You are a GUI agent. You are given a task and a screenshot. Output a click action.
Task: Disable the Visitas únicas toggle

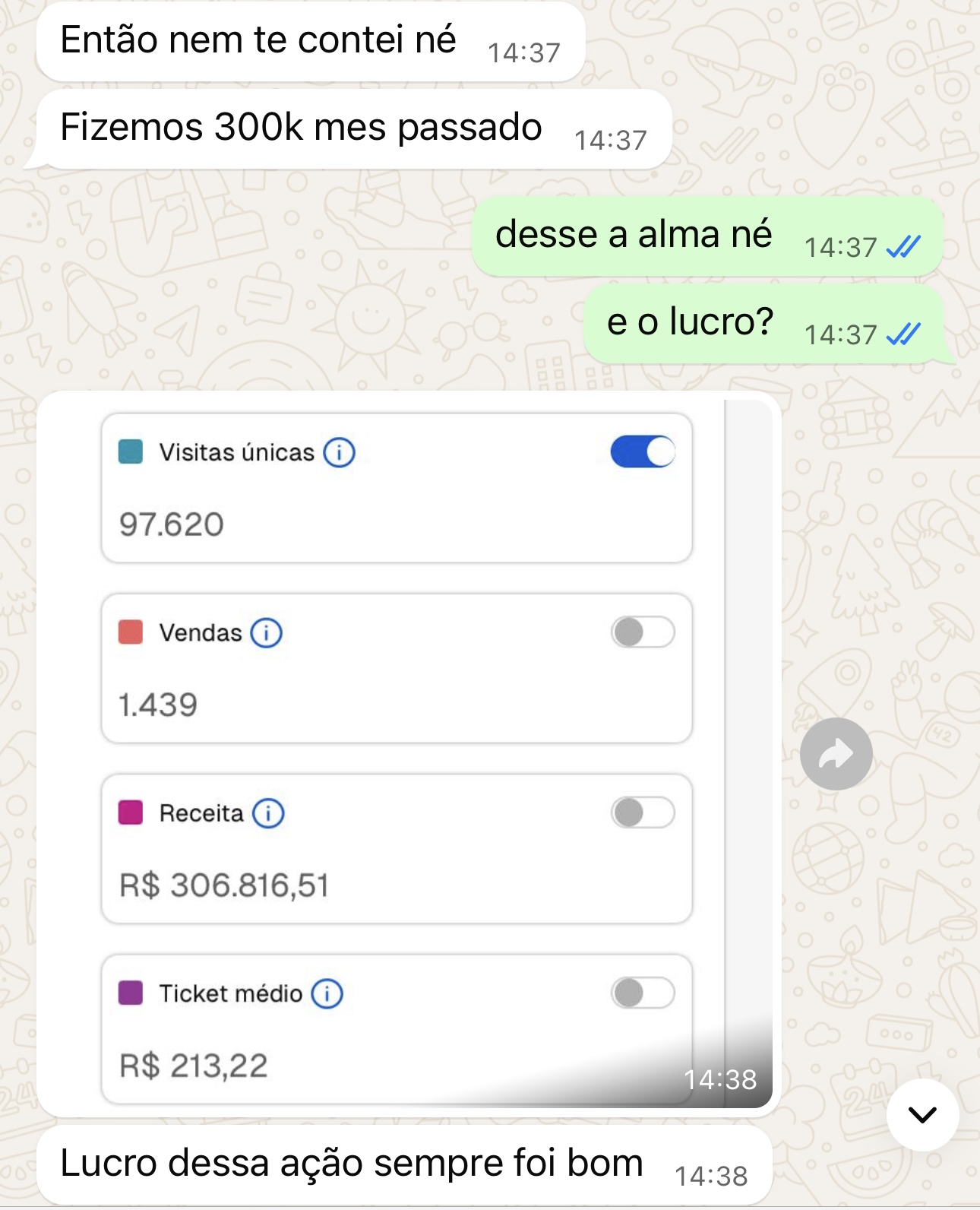[642, 451]
